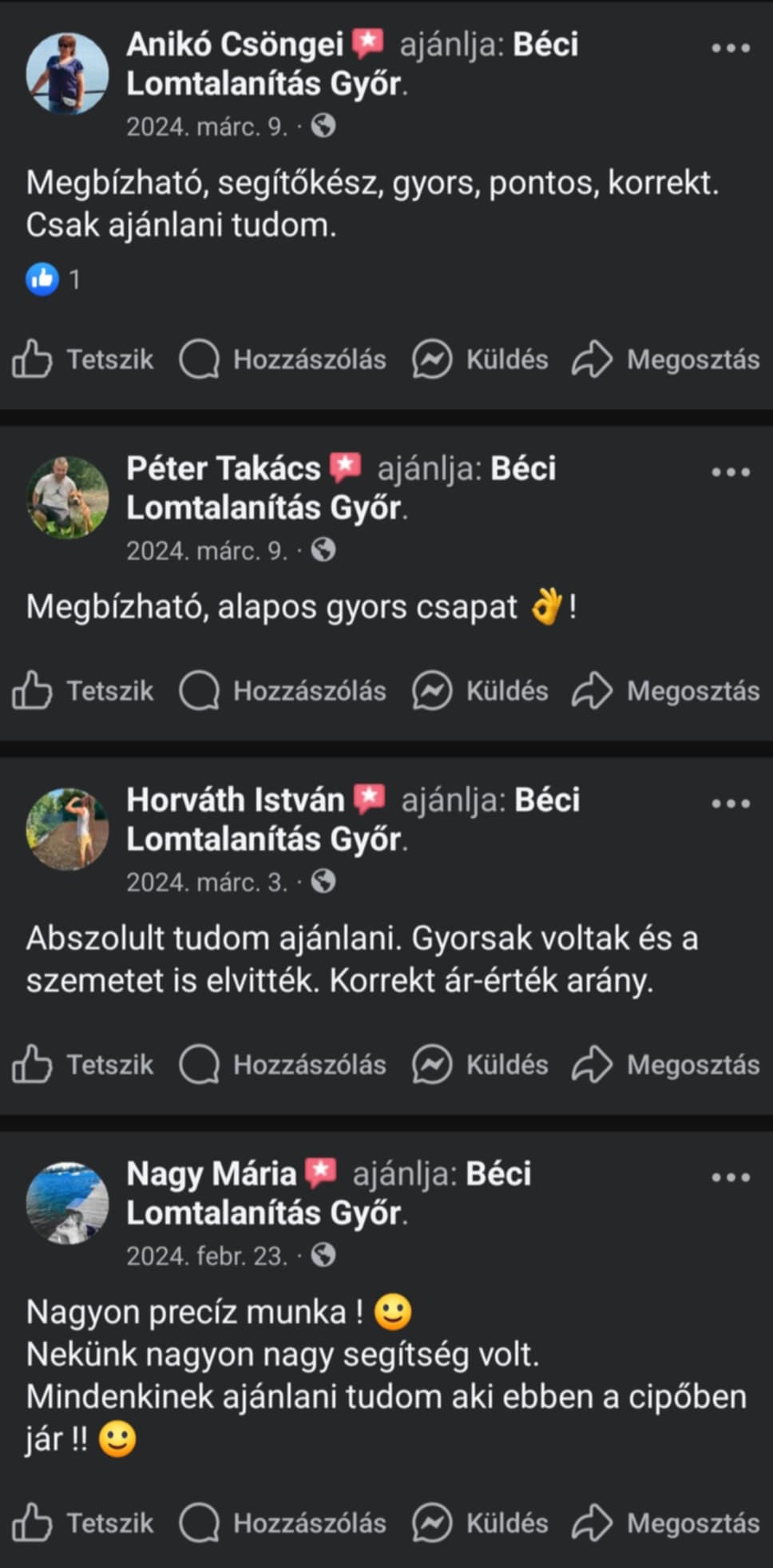The height and width of the screenshot is (1568, 773).
Task: Click the date on Horváth István's post
Action: (x=206, y=882)
